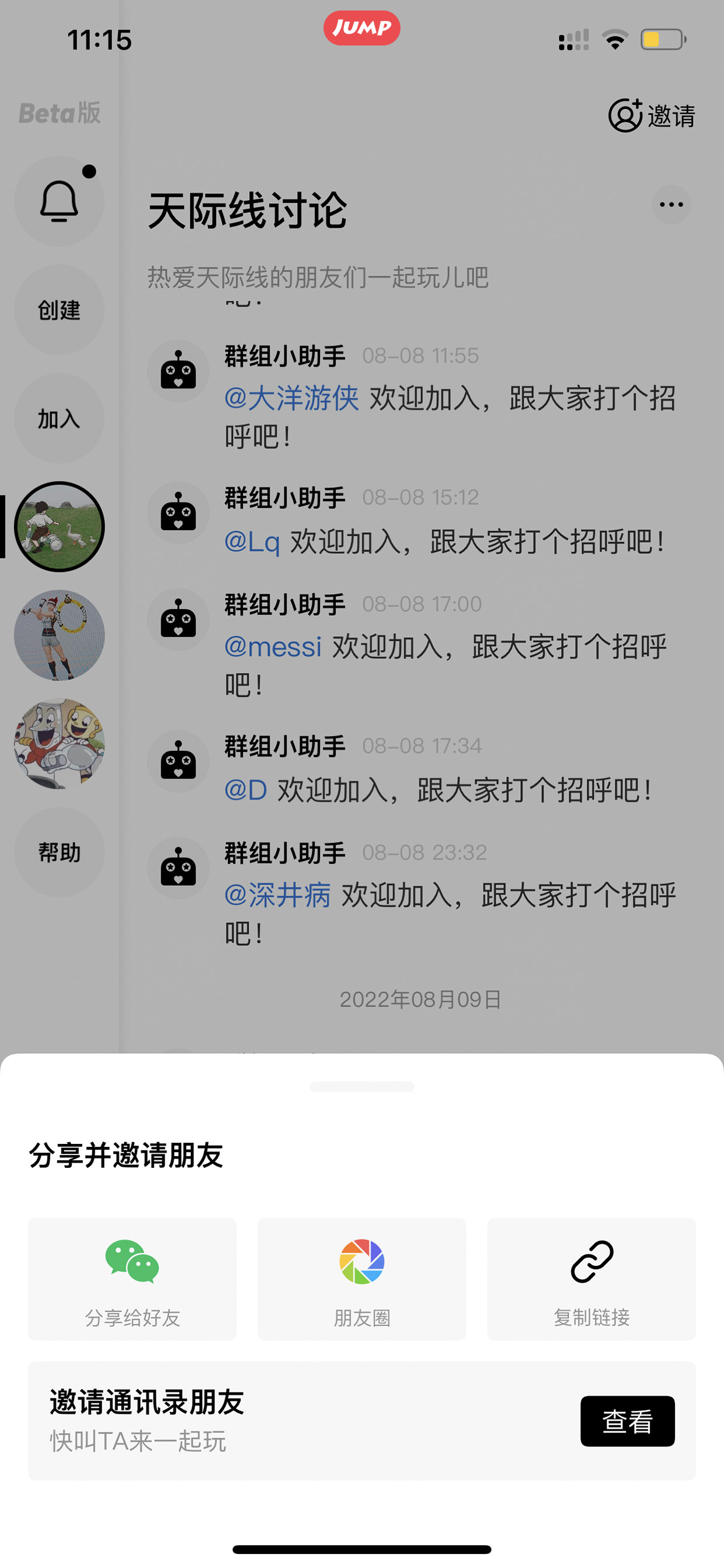Open the three-dot group options menu

pyautogui.click(x=671, y=204)
